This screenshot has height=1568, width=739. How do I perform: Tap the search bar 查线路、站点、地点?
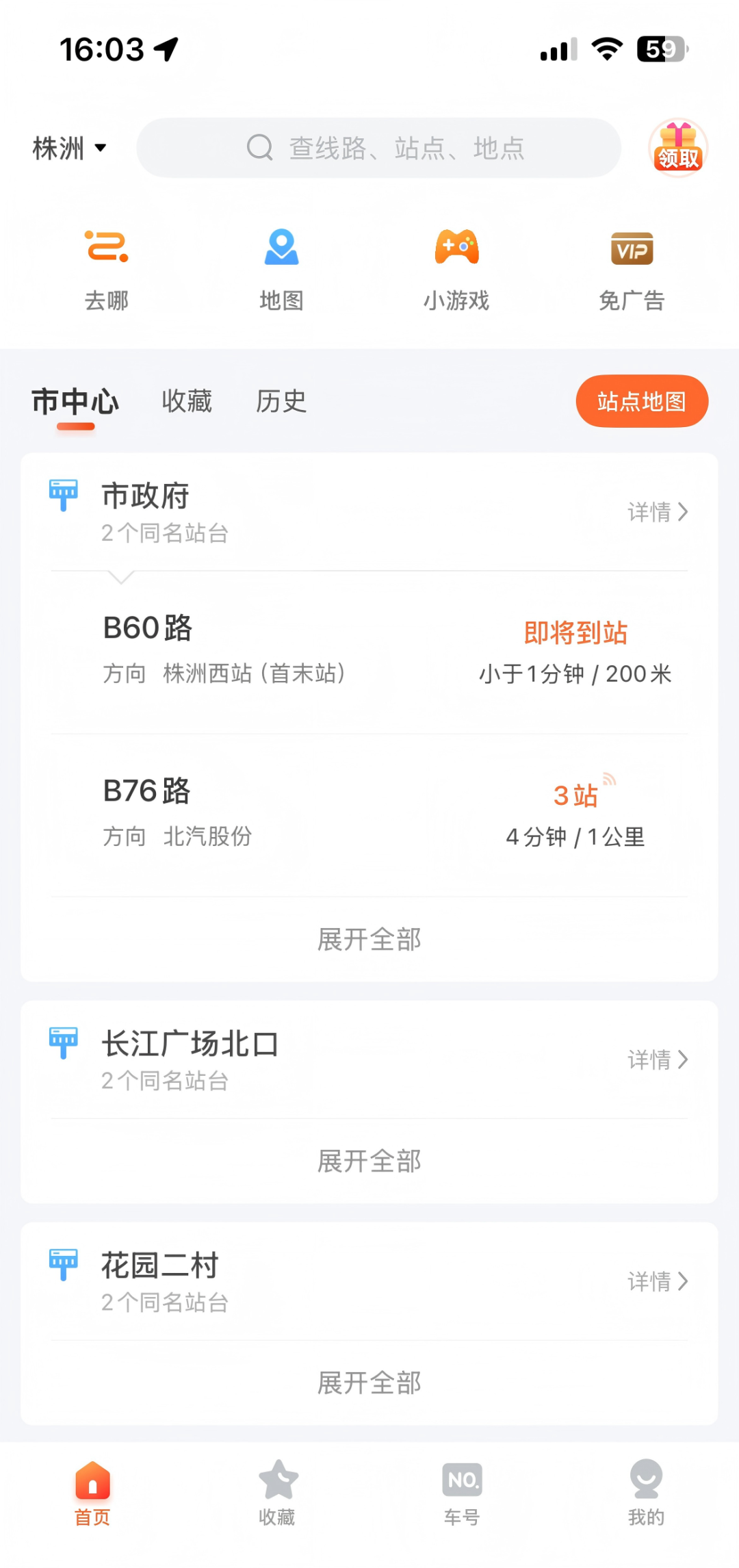tap(378, 147)
